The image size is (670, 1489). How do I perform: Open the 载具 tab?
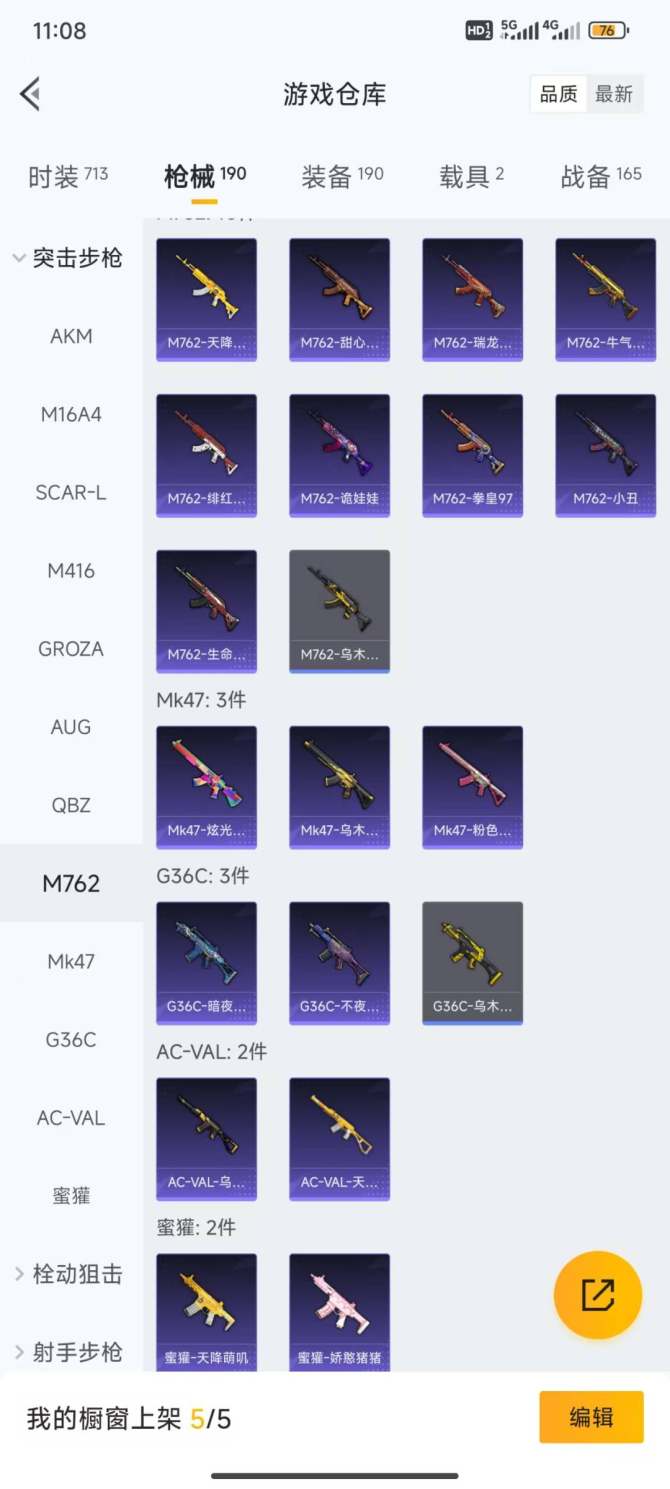click(x=471, y=177)
